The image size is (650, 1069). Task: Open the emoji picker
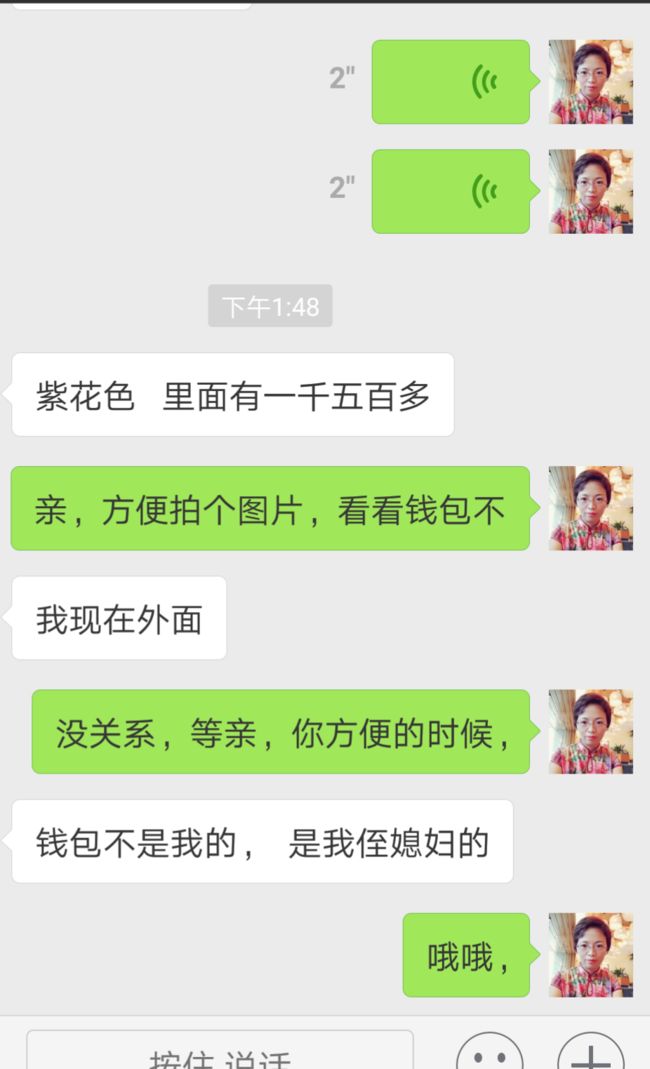tap(489, 1051)
